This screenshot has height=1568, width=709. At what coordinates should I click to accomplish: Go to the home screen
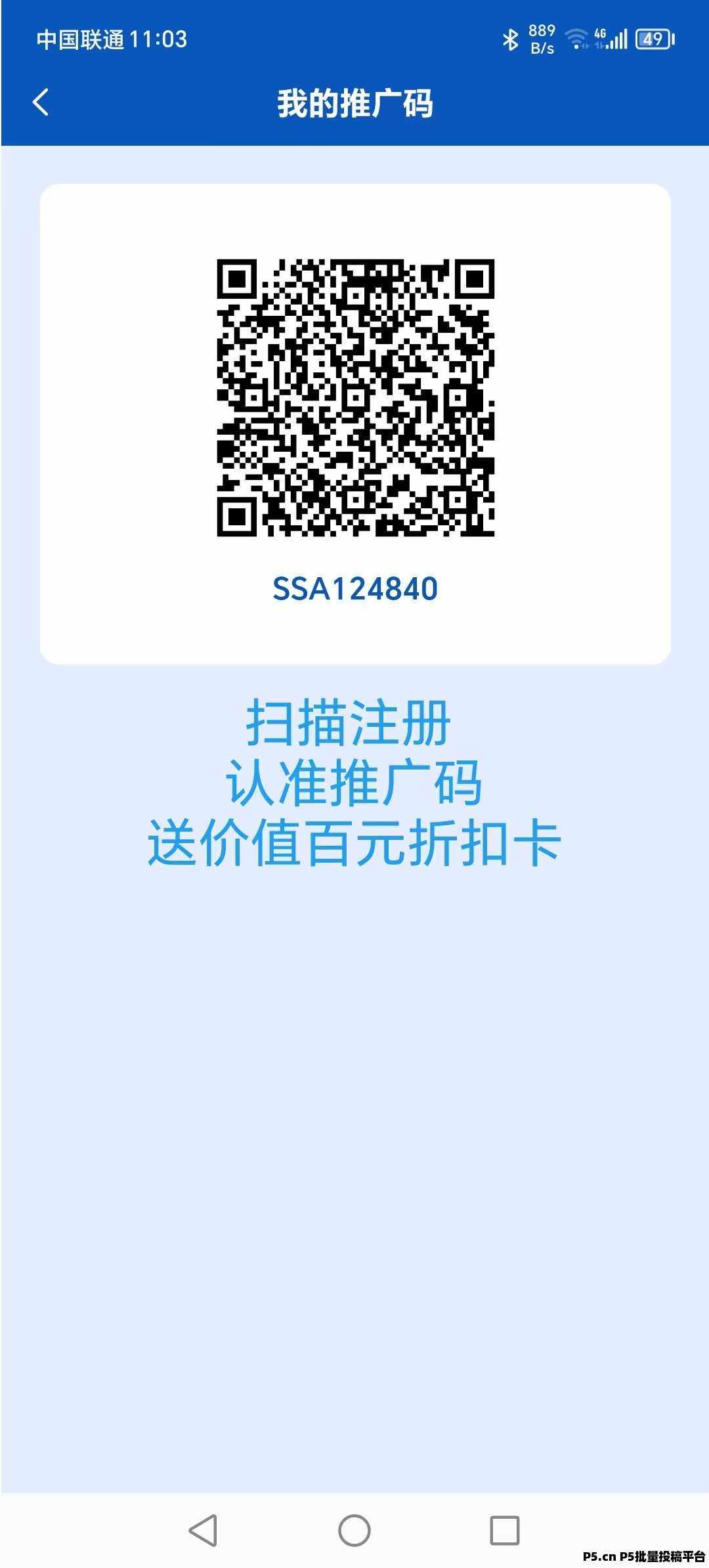pyautogui.click(x=354, y=1530)
